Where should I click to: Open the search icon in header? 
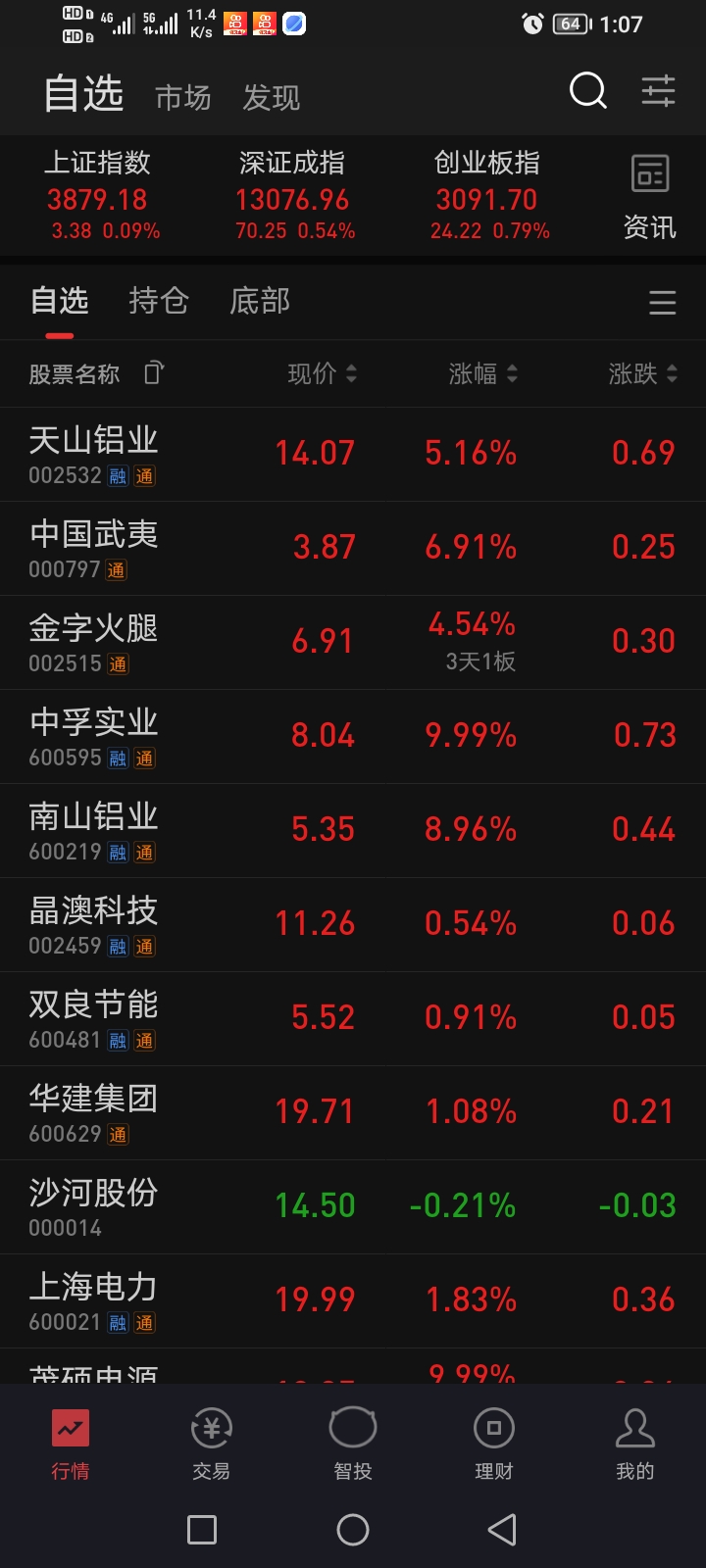pyautogui.click(x=588, y=92)
